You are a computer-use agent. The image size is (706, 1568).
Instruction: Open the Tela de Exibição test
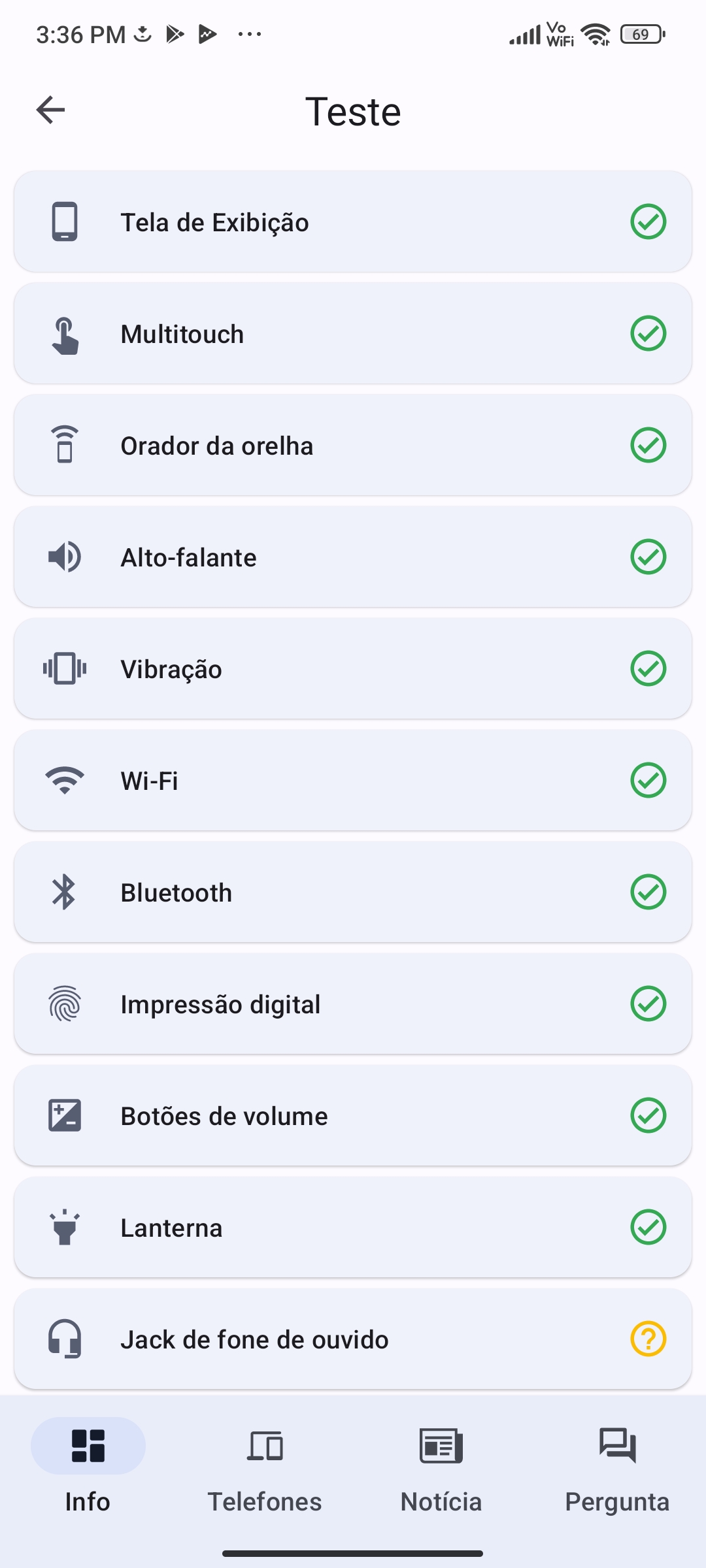(353, 222)
